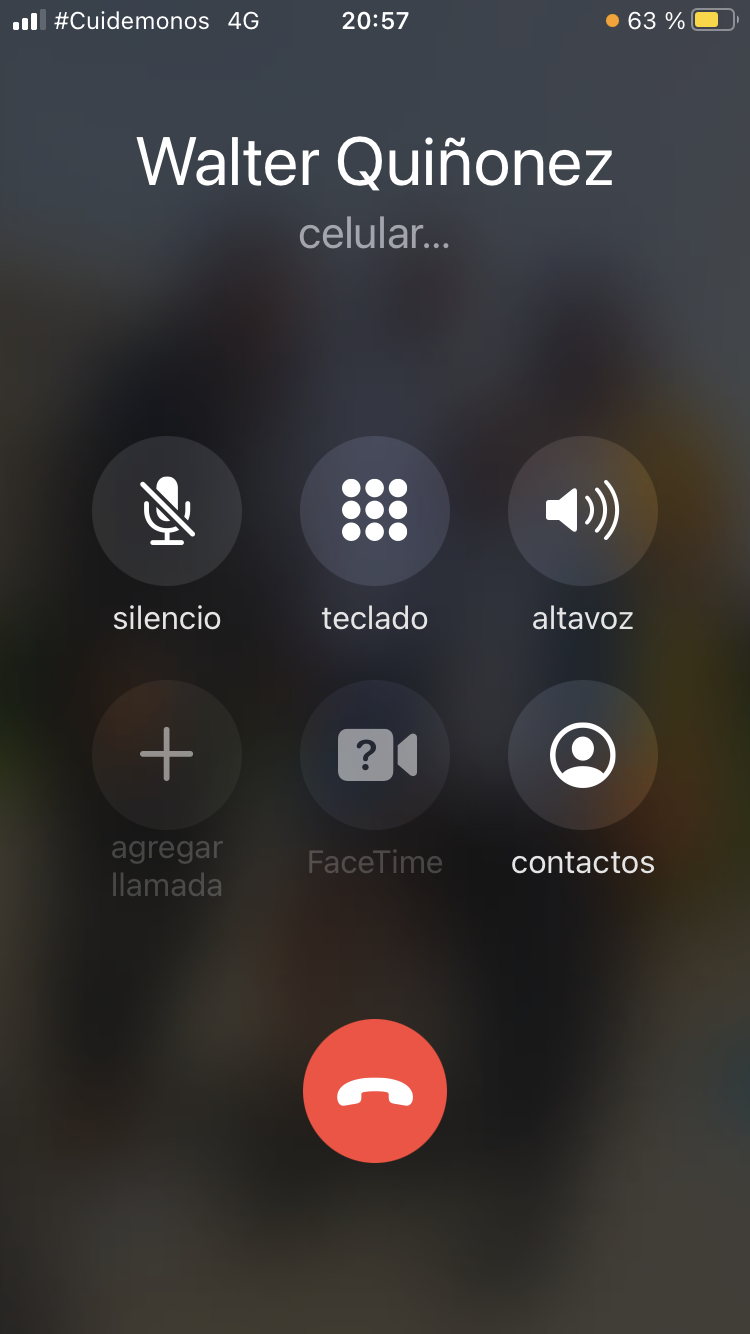Open contactos during the call
Viewport: 750px width, 1334px height.
[583, 755]
